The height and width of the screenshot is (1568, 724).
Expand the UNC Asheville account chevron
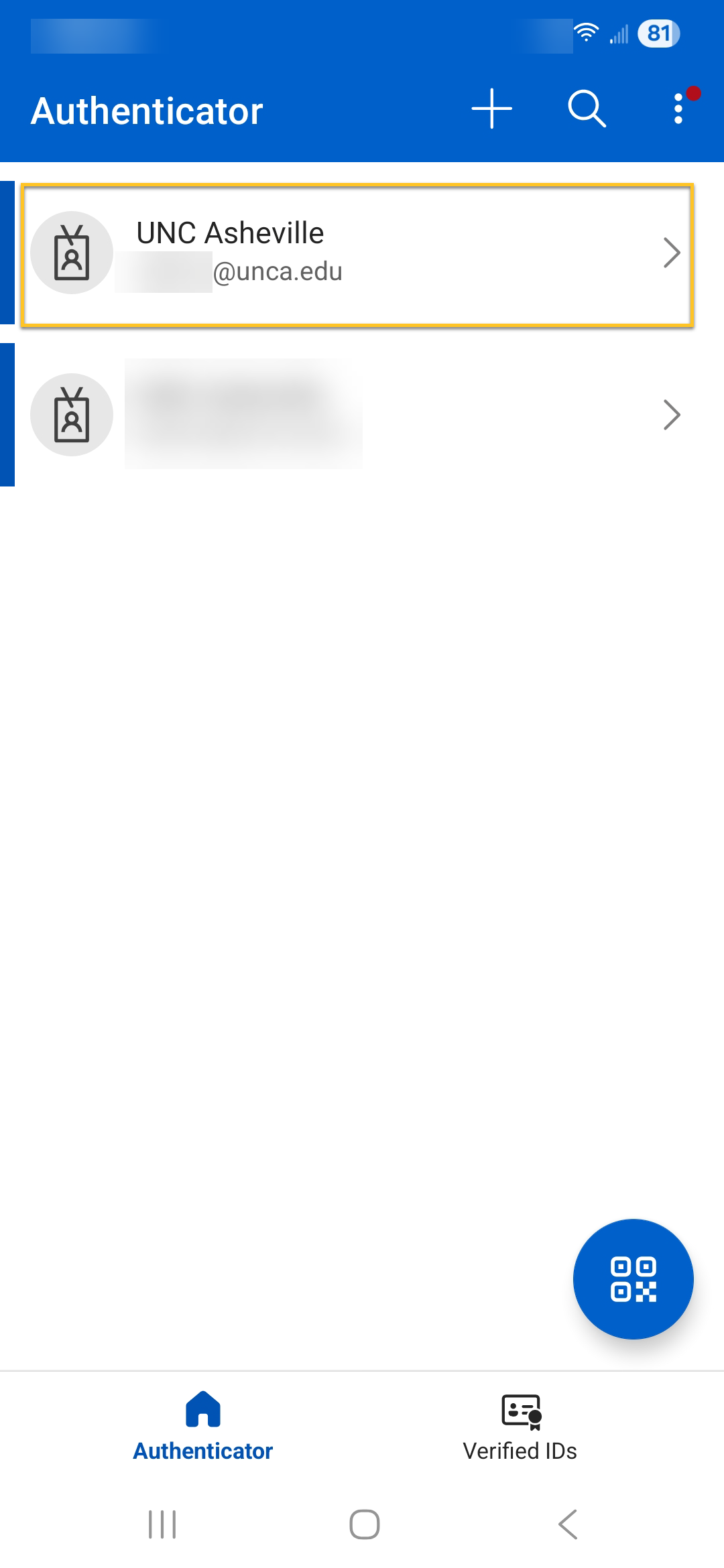click(x=672, y=253)
